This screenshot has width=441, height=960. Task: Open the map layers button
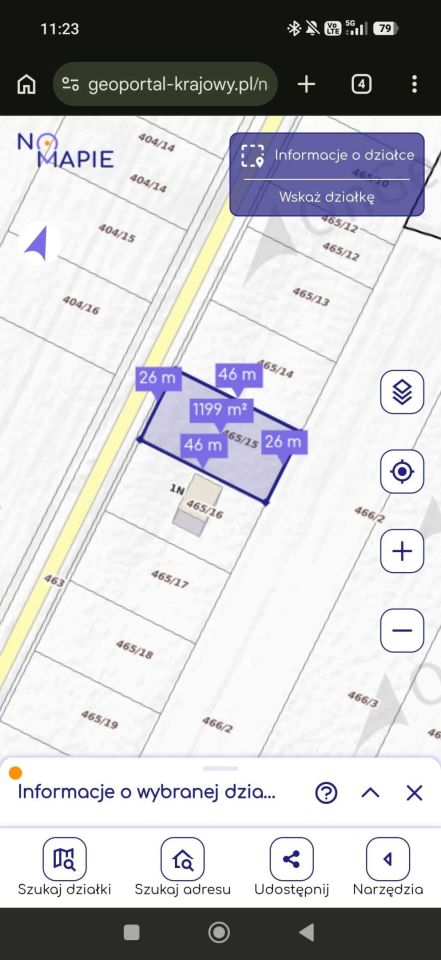(402, 392)
